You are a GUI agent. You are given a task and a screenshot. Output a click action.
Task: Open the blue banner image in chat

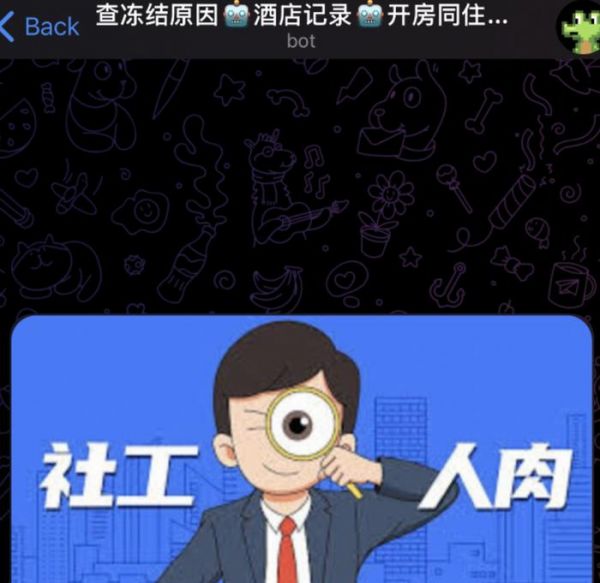click(300, 450)
